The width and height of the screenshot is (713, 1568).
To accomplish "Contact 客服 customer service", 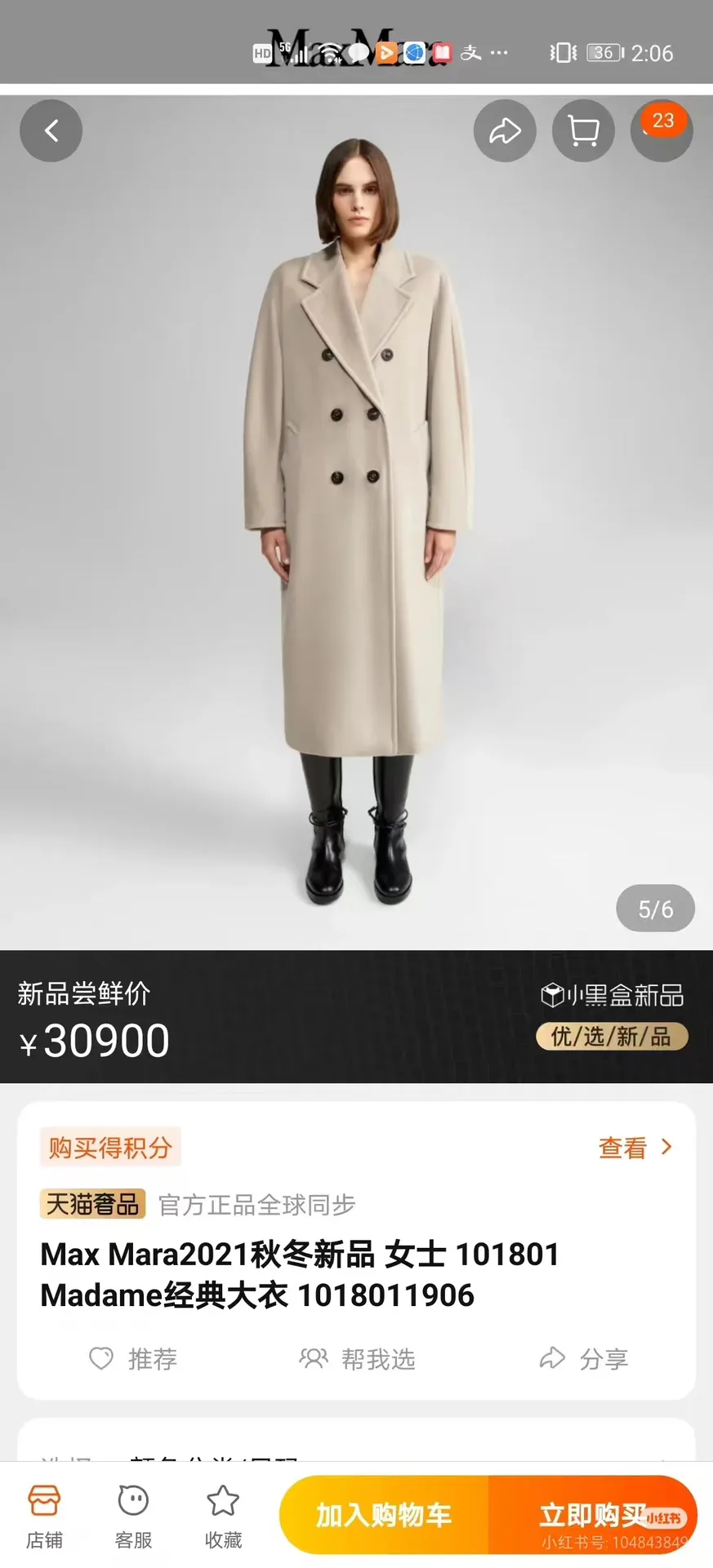I will pyautogui.click(x=133, y=1517).
